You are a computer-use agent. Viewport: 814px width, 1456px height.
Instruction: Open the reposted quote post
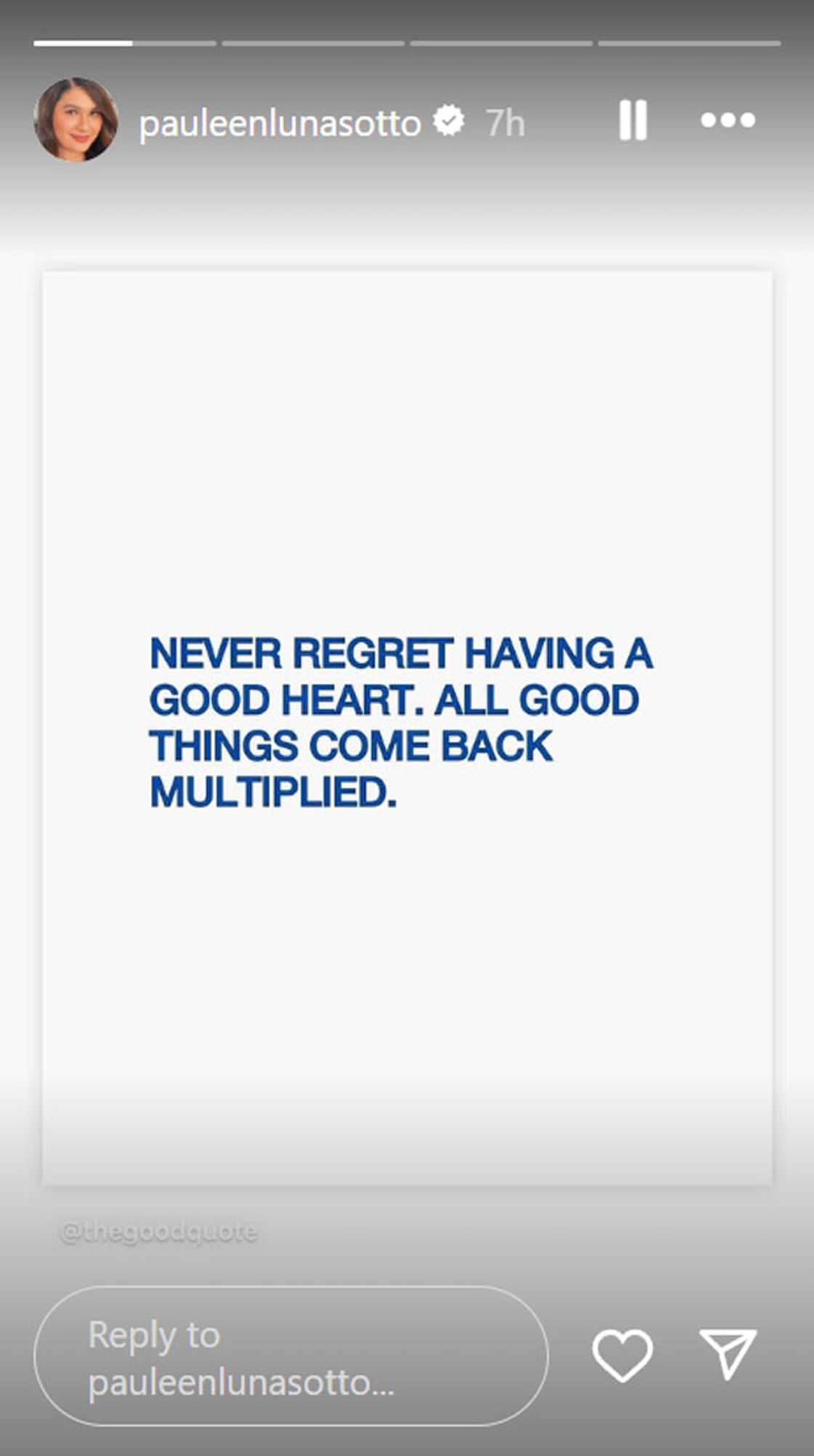pos(407,727)
